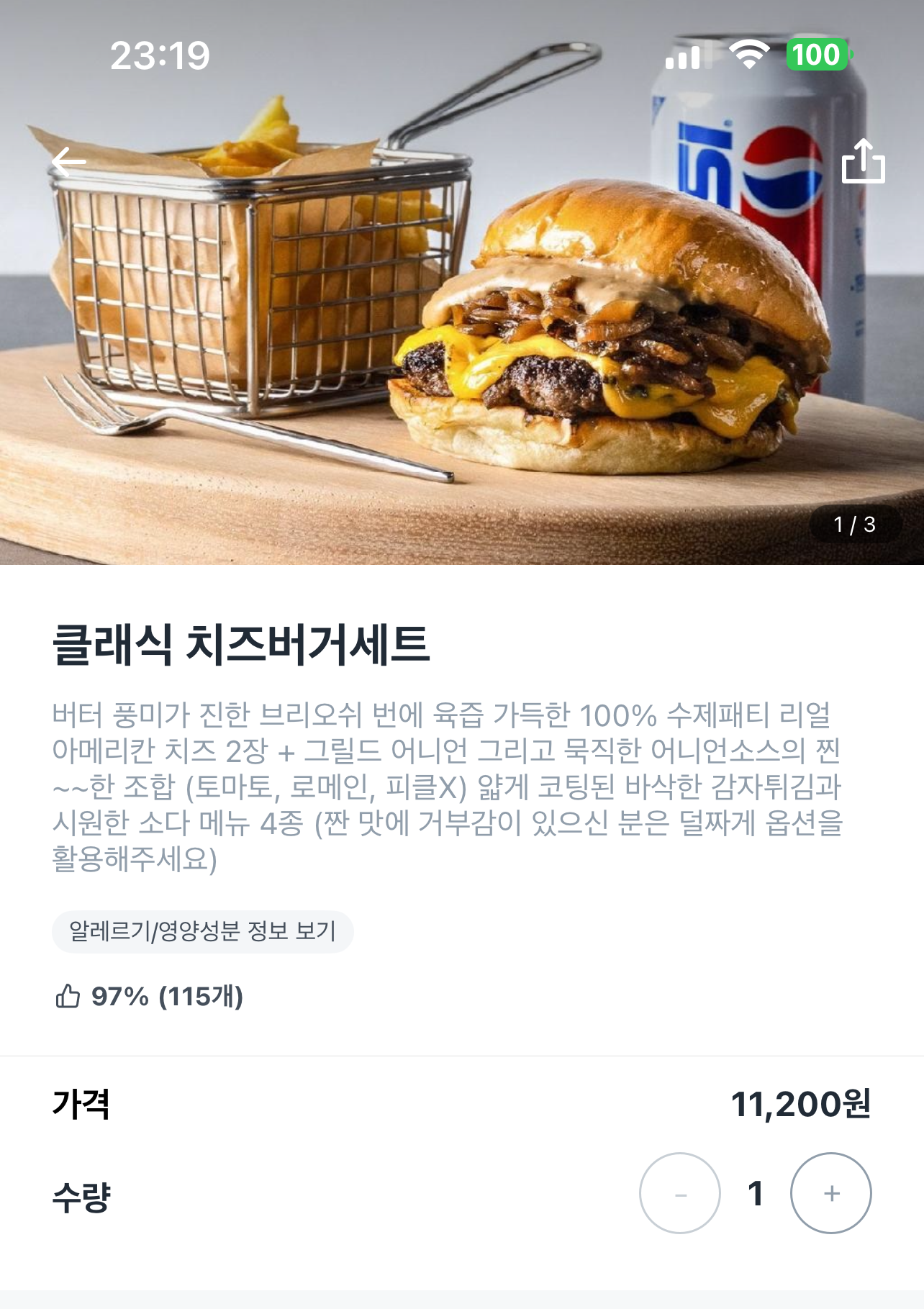Screen dimensions: 924x1309
Task: Decrease quantity with the minus button
Action: [x=680, y=1193]
